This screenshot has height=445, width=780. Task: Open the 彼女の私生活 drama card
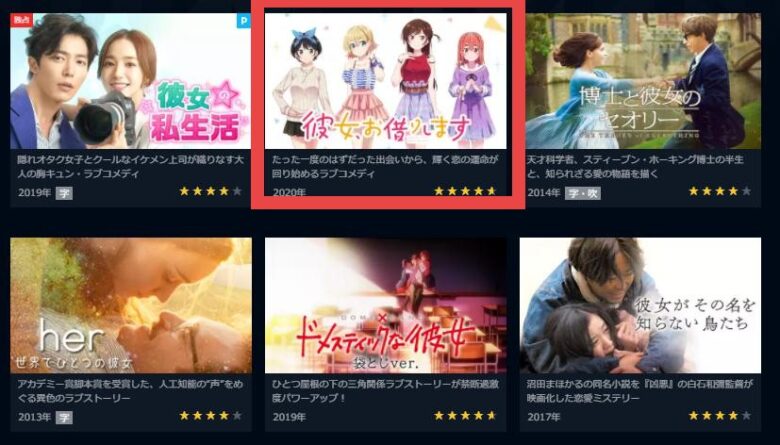coord(130,82)
